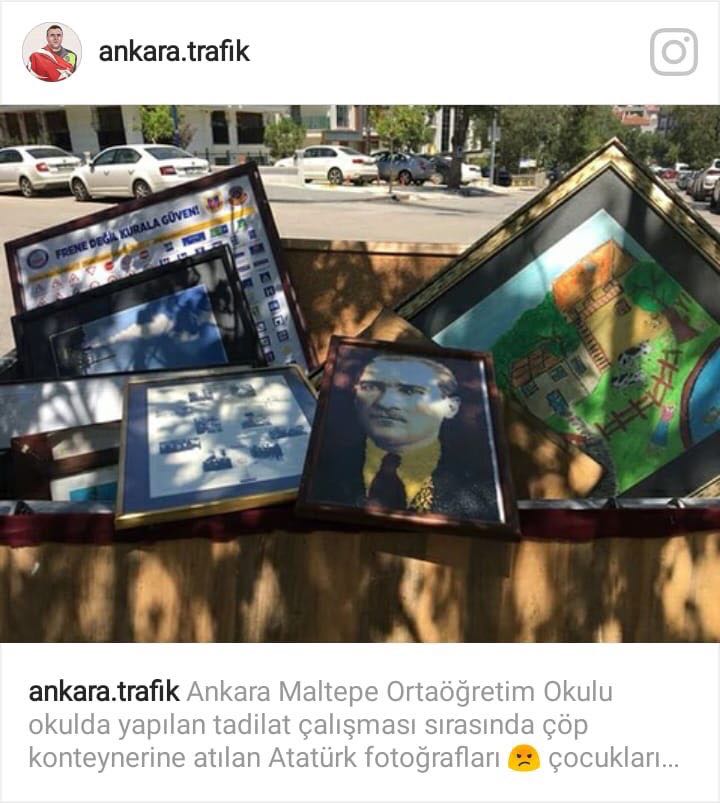Viewport: 720px width, 803px height.
Task: Open the ankara.trafik username in header
Action: [174, 52]
